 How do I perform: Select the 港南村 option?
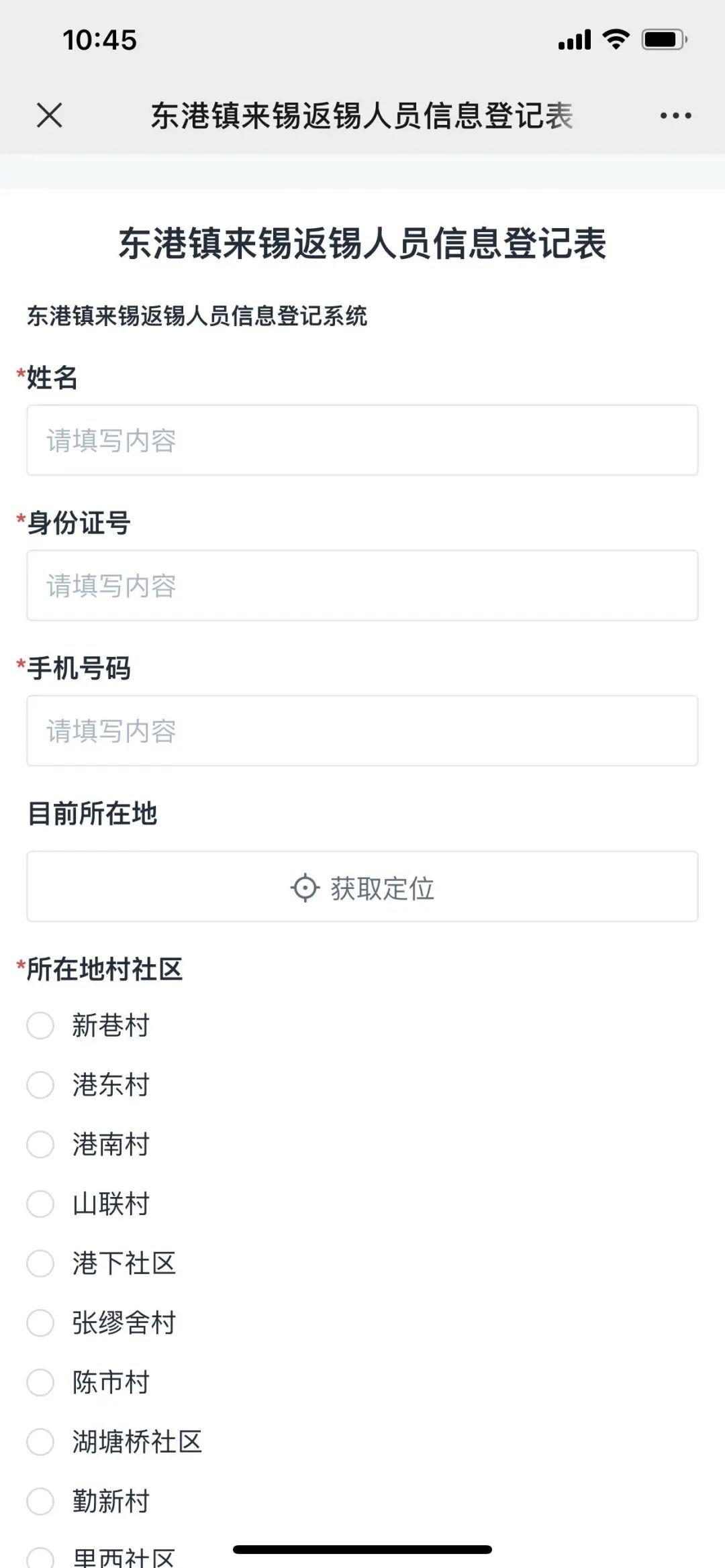(x=40, y=1145)
